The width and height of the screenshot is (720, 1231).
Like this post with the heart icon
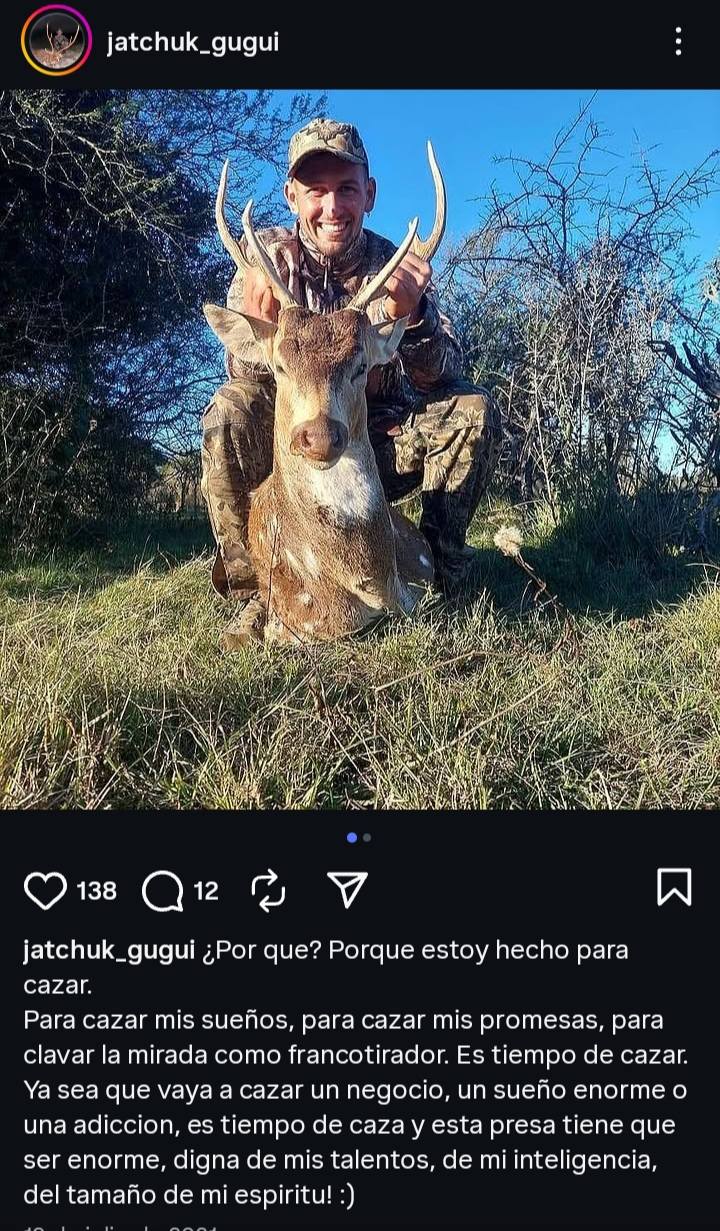(x=45, y=890)
